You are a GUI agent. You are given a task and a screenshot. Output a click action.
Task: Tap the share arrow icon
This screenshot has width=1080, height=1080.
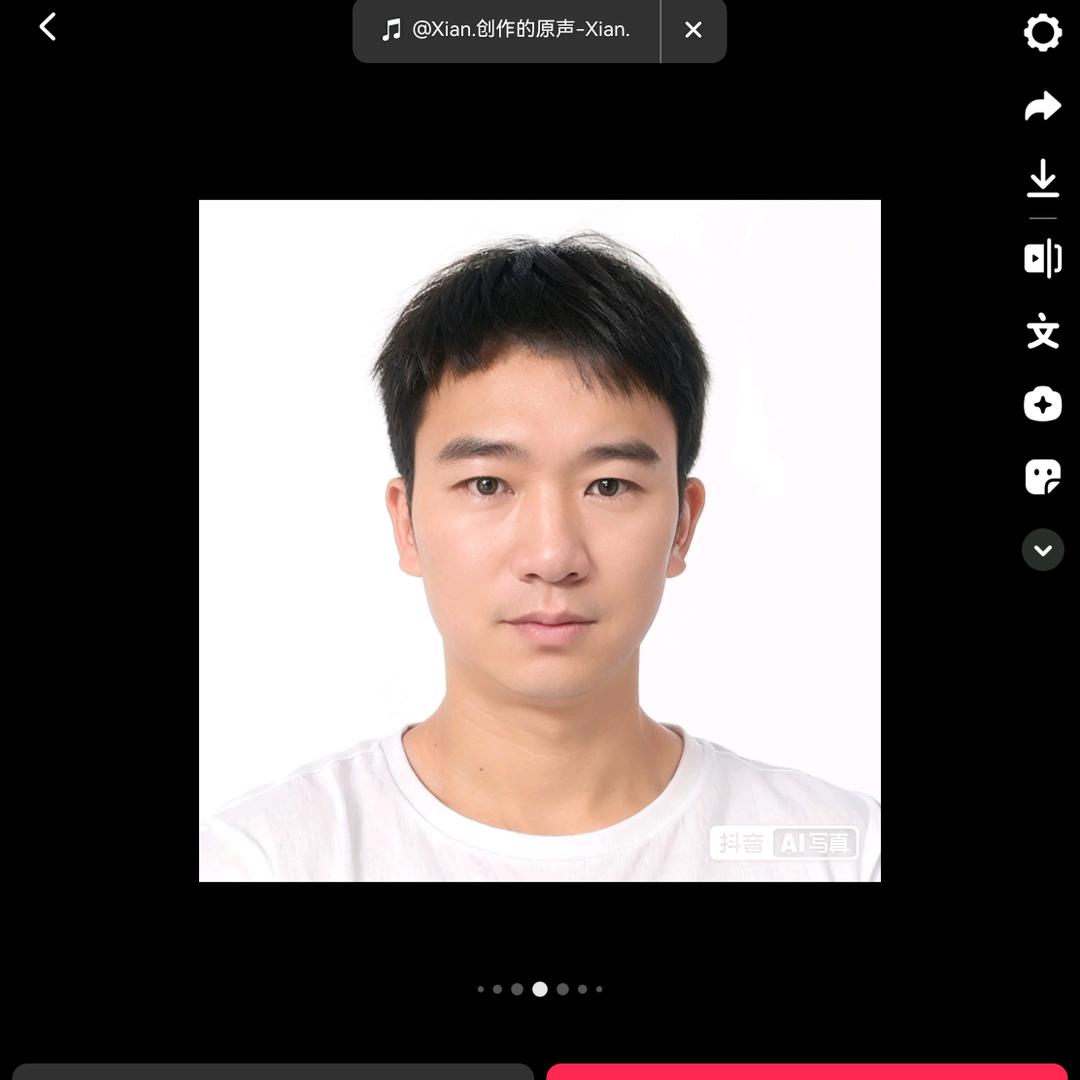pos(1042,106)
